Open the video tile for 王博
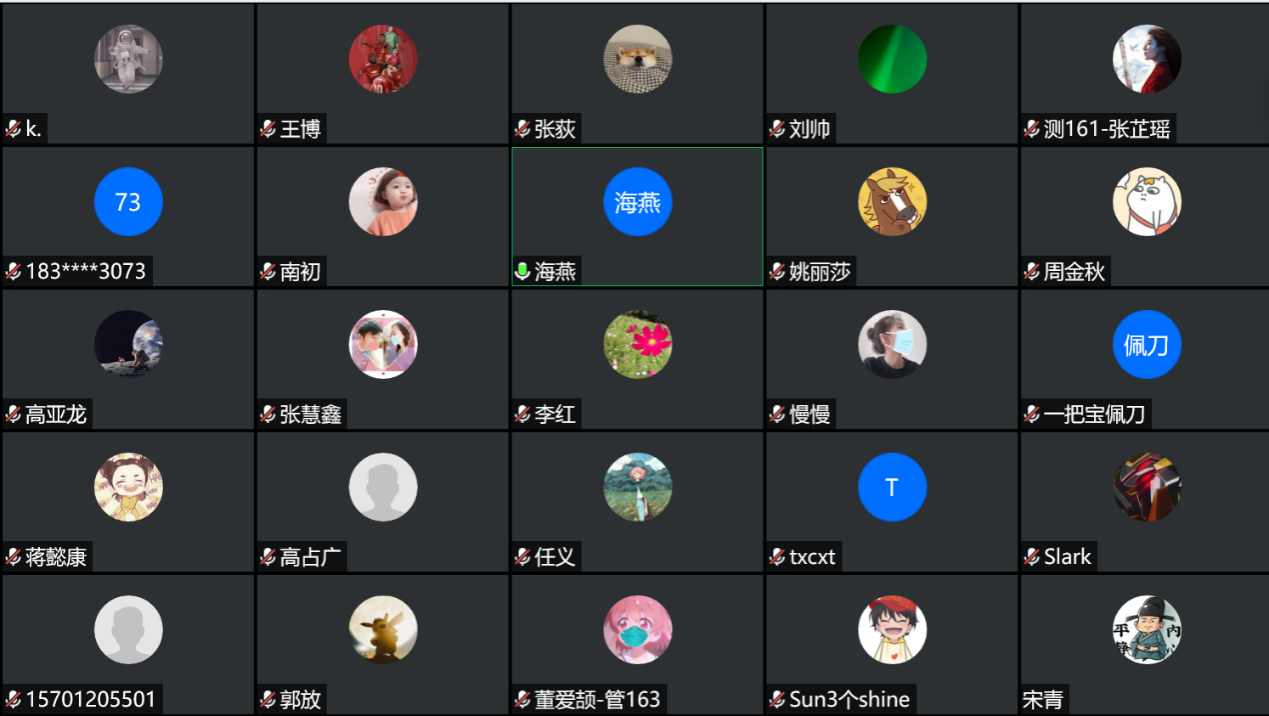This screenshot has height=716, width=1269. (383, 73)
